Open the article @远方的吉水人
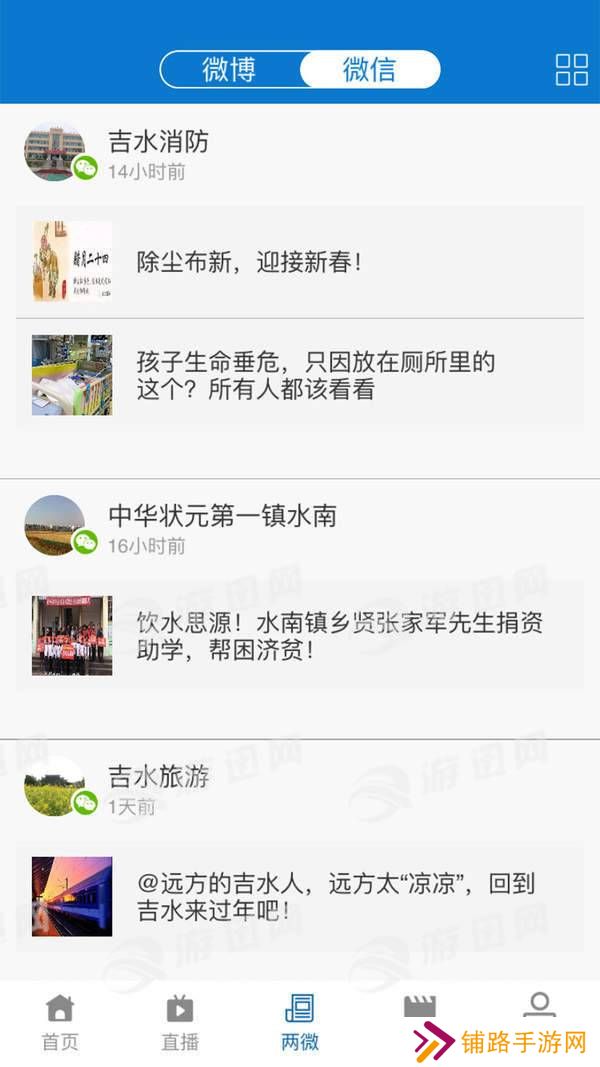Viewport: 600px width, 1067px height. (x=300, y=896)
